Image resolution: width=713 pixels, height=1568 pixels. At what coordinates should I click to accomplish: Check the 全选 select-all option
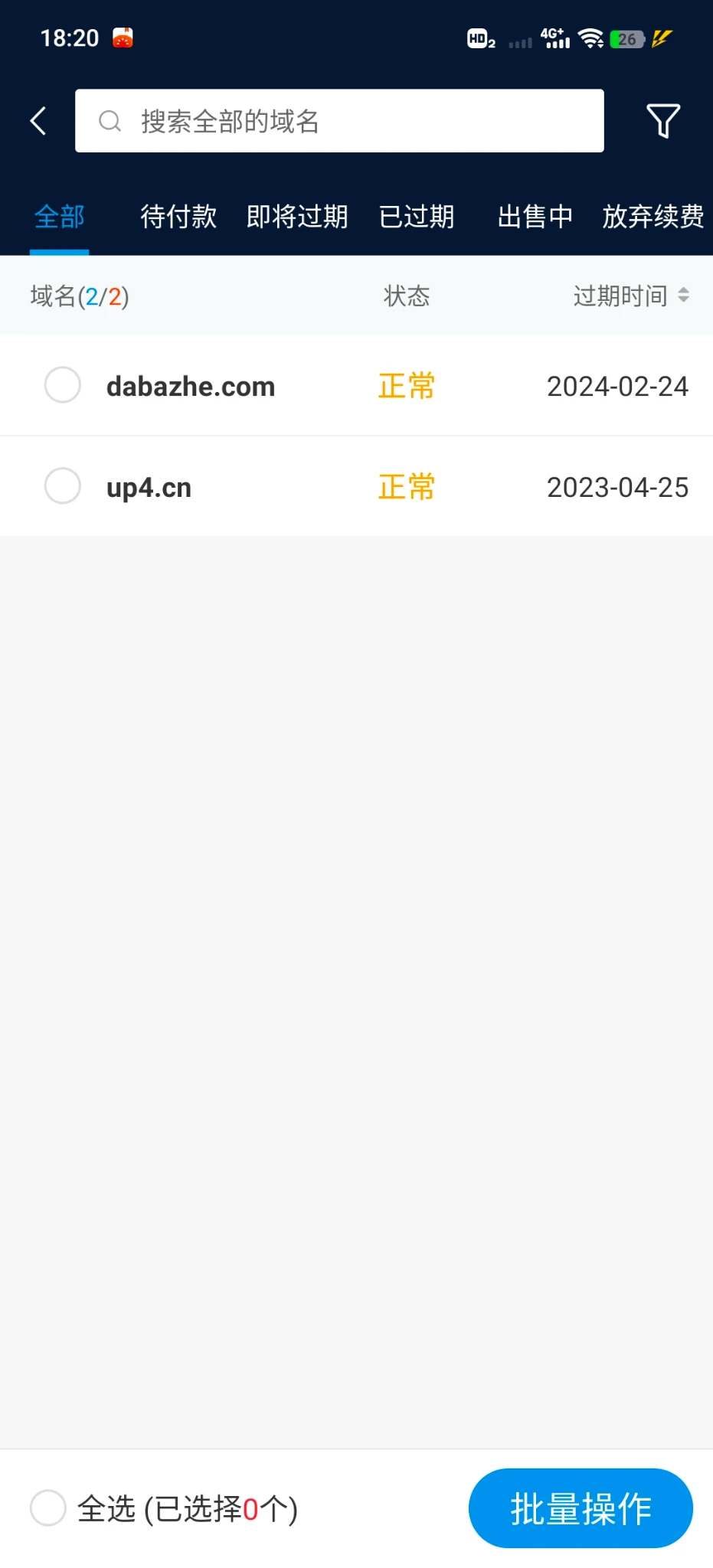point(48,1508)
